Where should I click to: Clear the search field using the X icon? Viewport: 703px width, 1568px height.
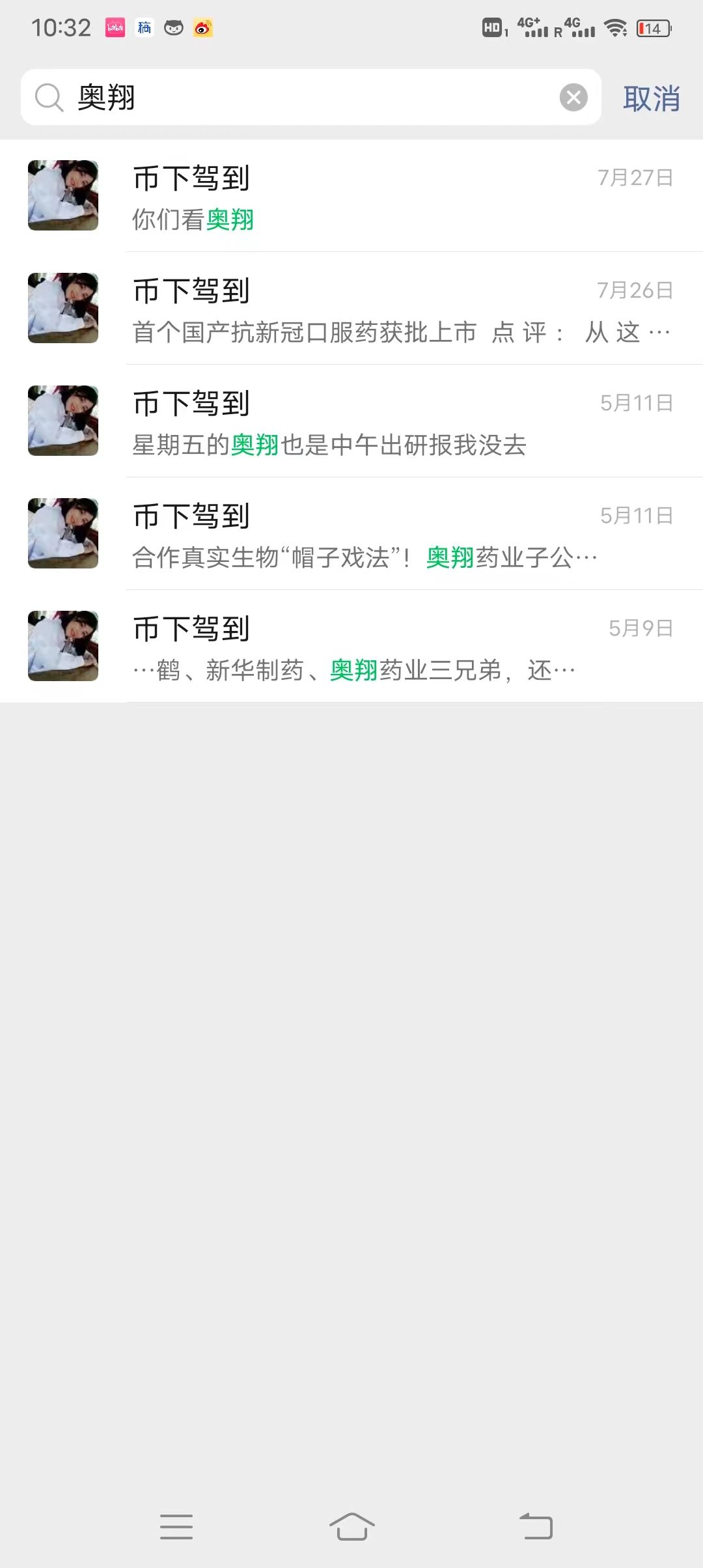click(573, 96)
